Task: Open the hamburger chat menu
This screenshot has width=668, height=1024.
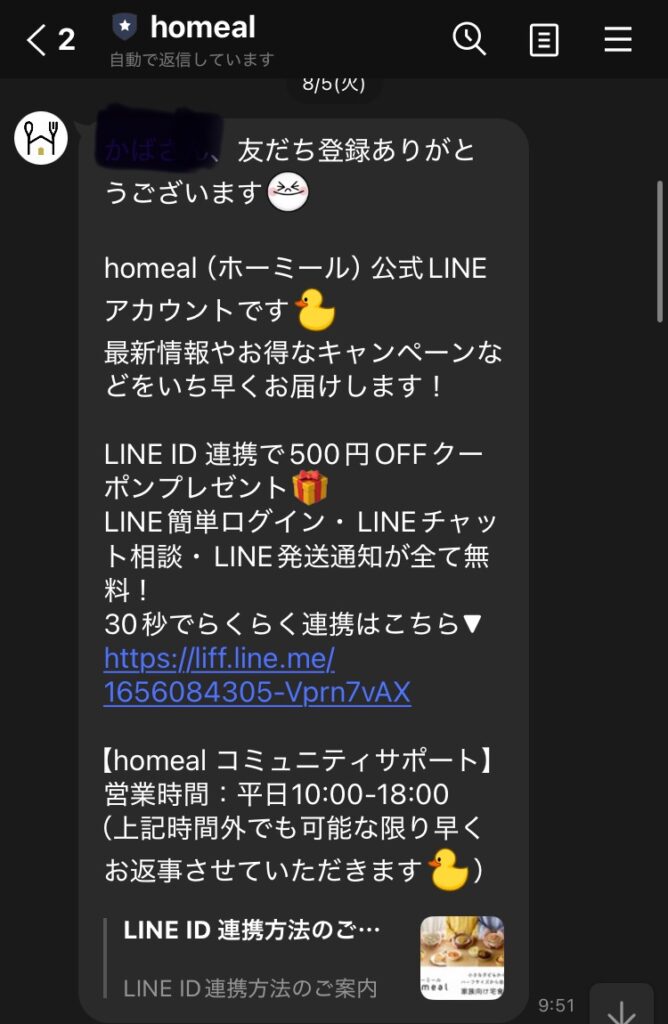Action: (618, 40)
